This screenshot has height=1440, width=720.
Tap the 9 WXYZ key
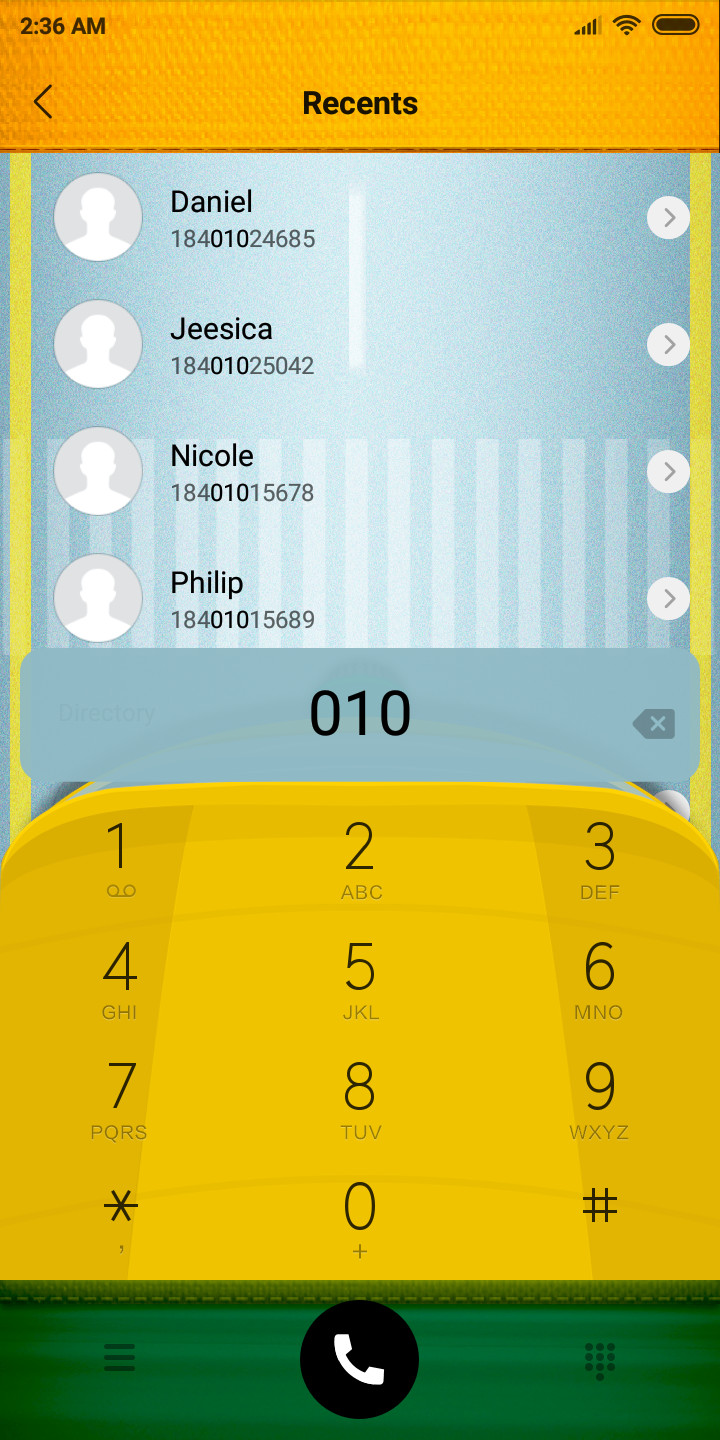click(x=599, y=1100)
